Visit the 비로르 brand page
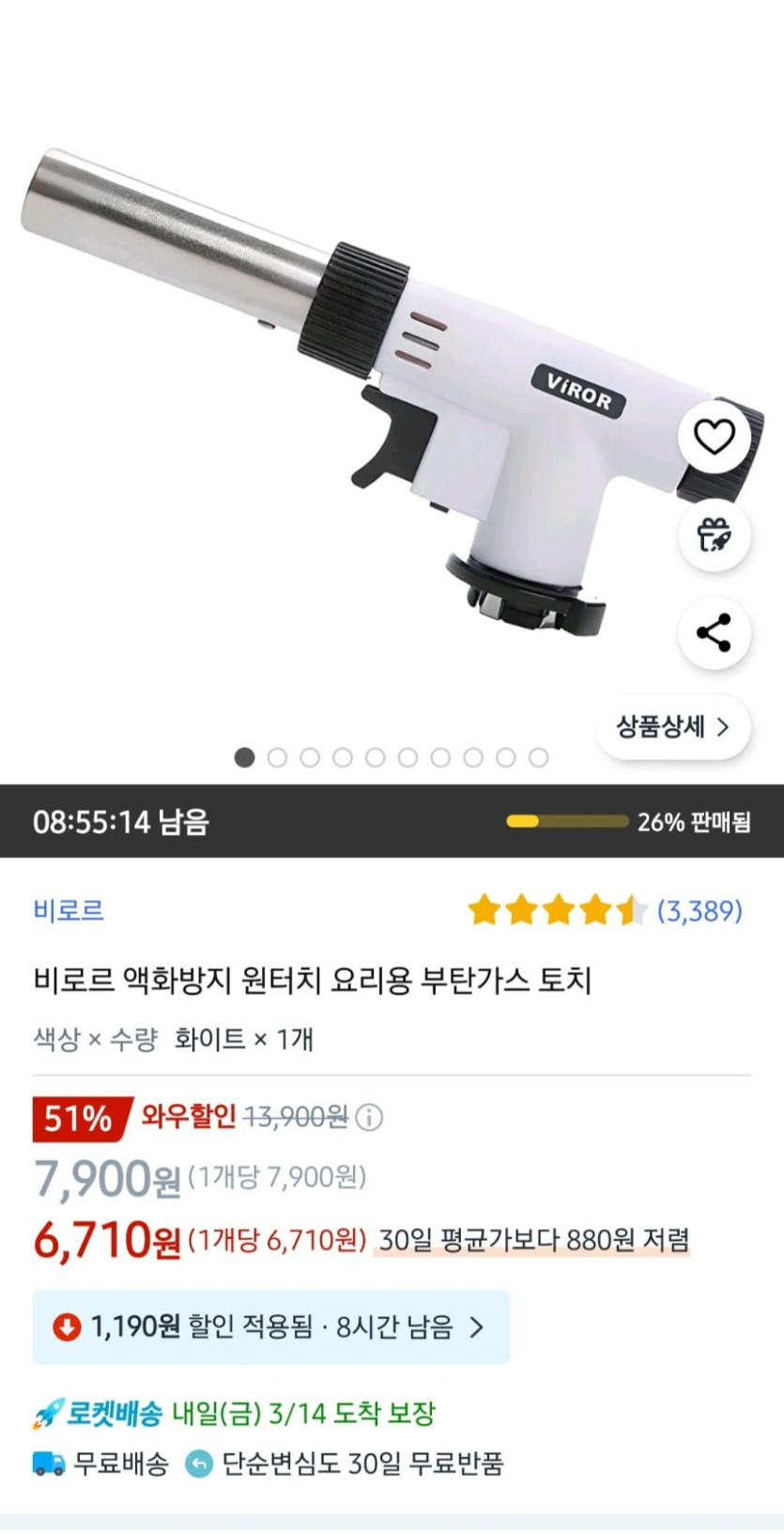The width and height of the screenshot is (784, 1534). [x=69, y=910]
